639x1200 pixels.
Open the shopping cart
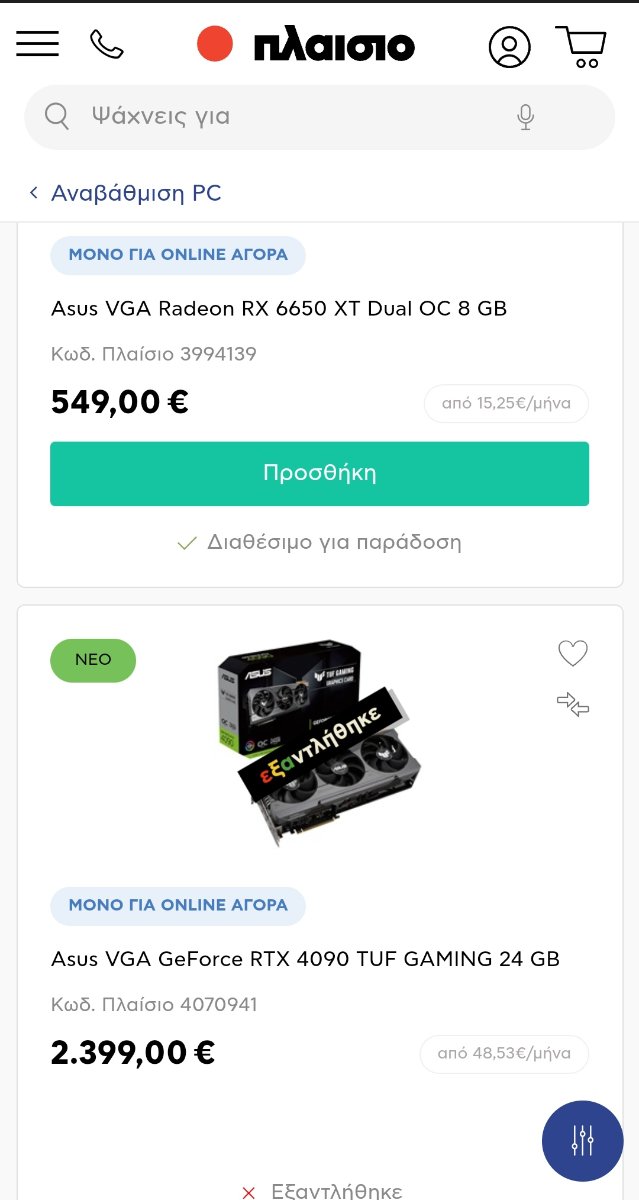click(582, 46)
